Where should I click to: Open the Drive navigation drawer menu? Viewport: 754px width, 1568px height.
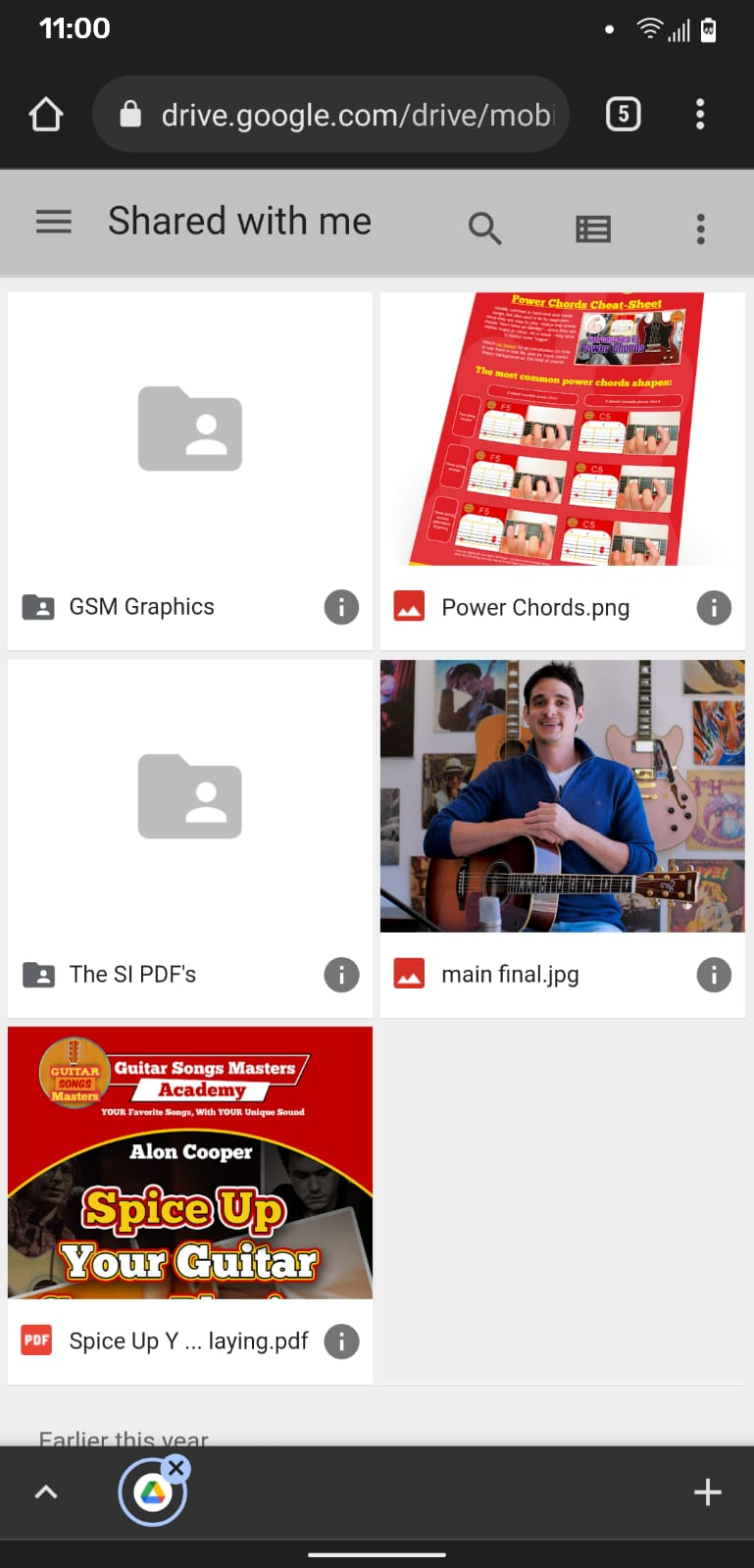(54, 223)
